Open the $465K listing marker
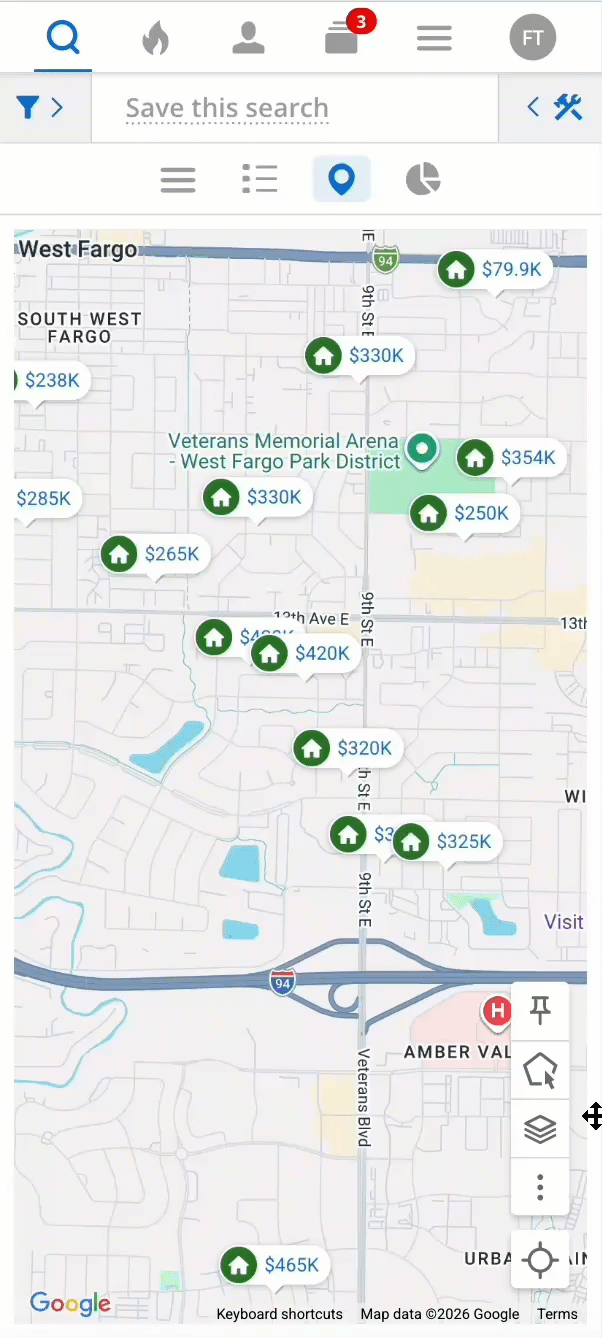The image size is (602, 1338). (274, 1265)
